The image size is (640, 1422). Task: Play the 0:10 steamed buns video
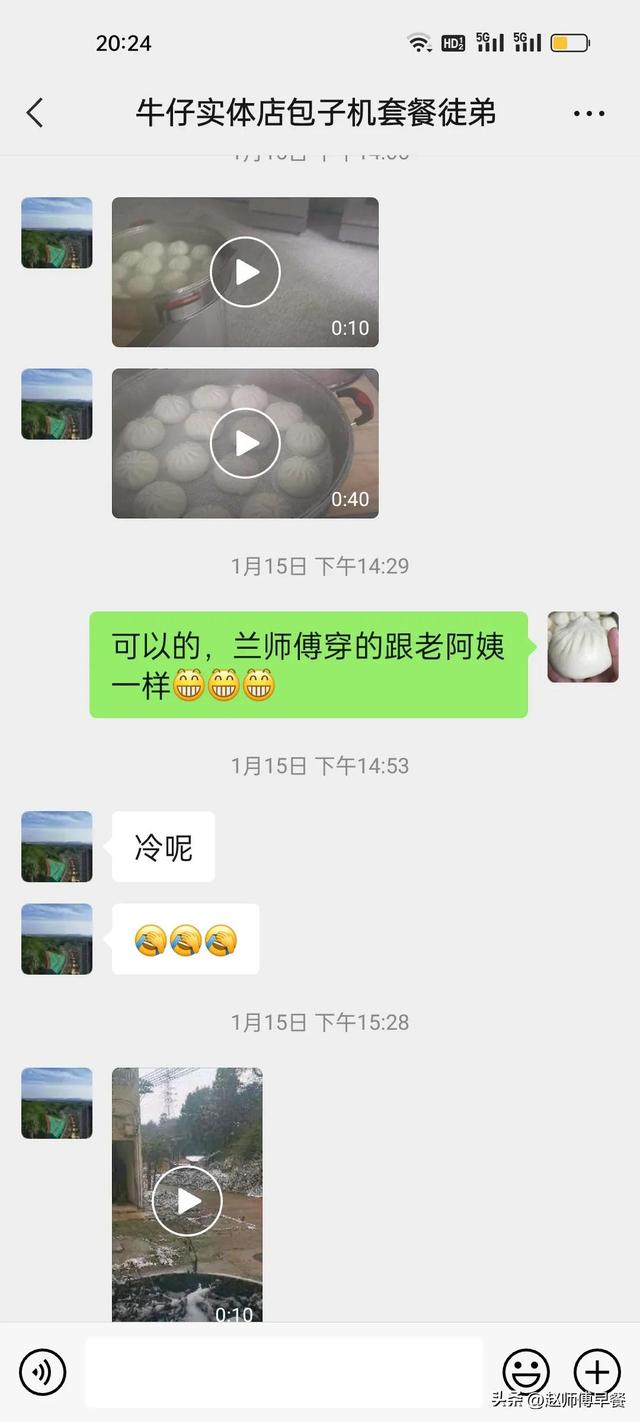pos(245,272)
